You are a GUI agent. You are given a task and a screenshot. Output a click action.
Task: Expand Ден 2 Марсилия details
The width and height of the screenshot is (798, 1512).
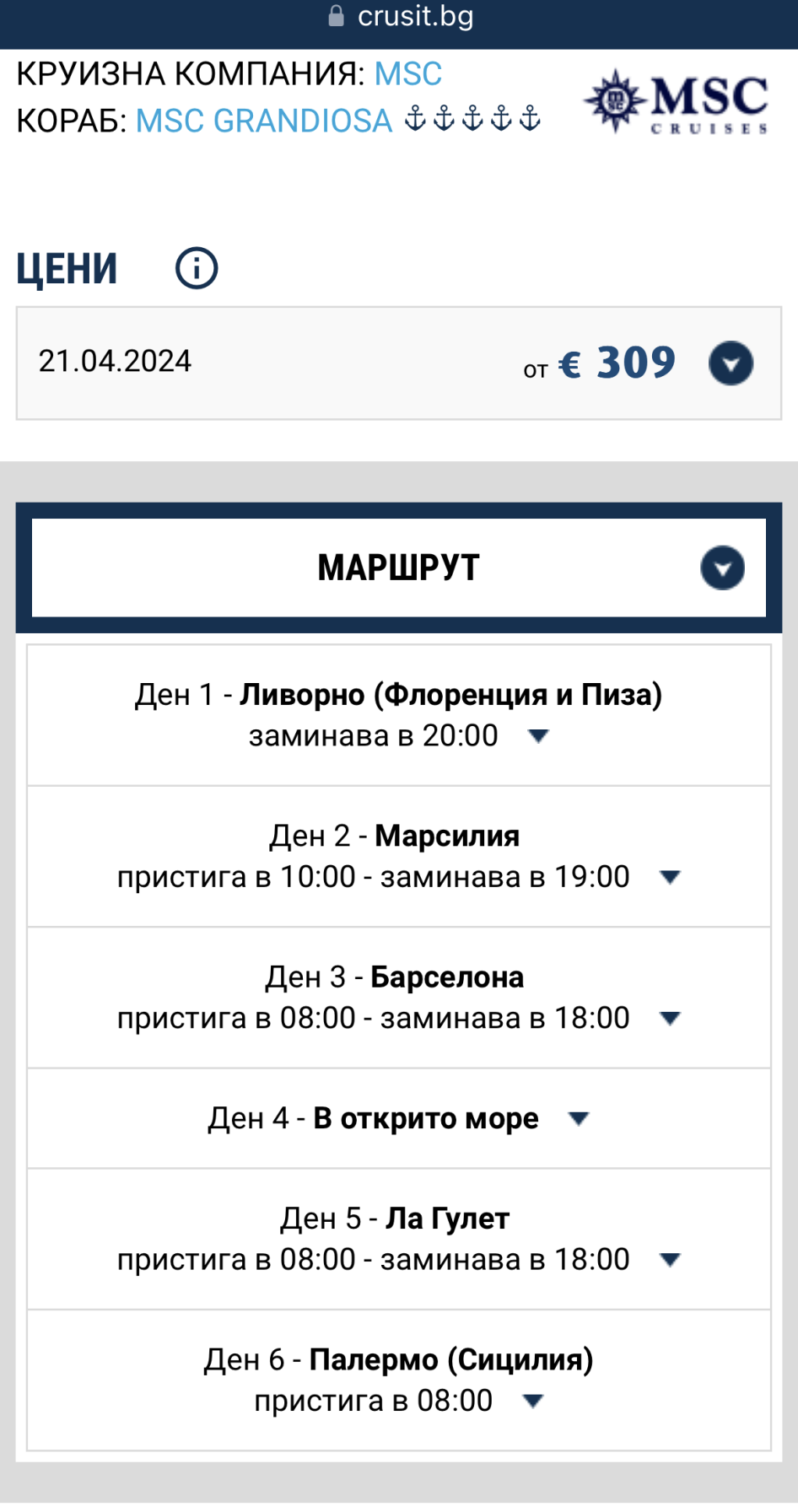[670, 878]
